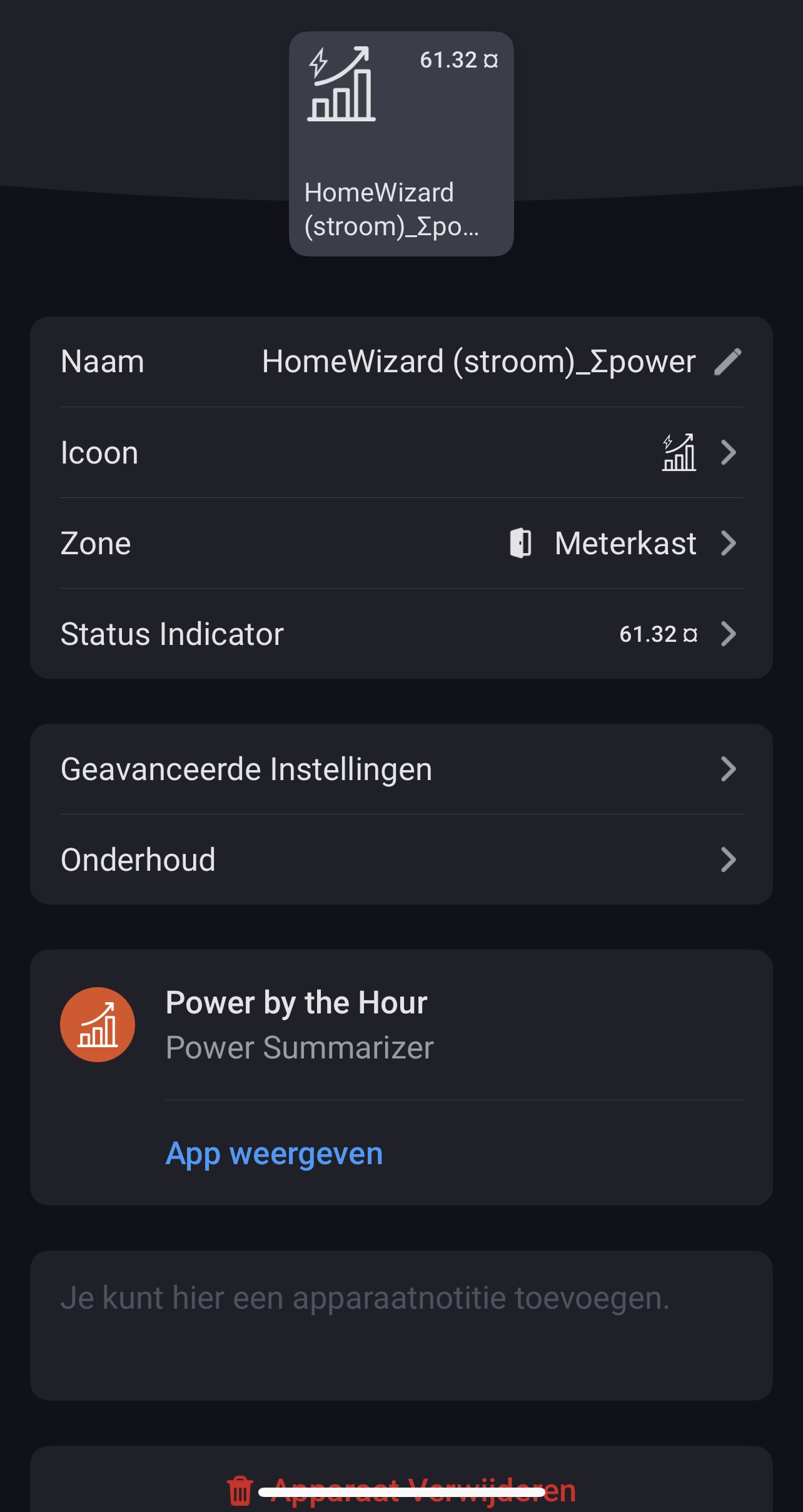Open the Icoon row
803x1512 pixels.
coord(401,452)
